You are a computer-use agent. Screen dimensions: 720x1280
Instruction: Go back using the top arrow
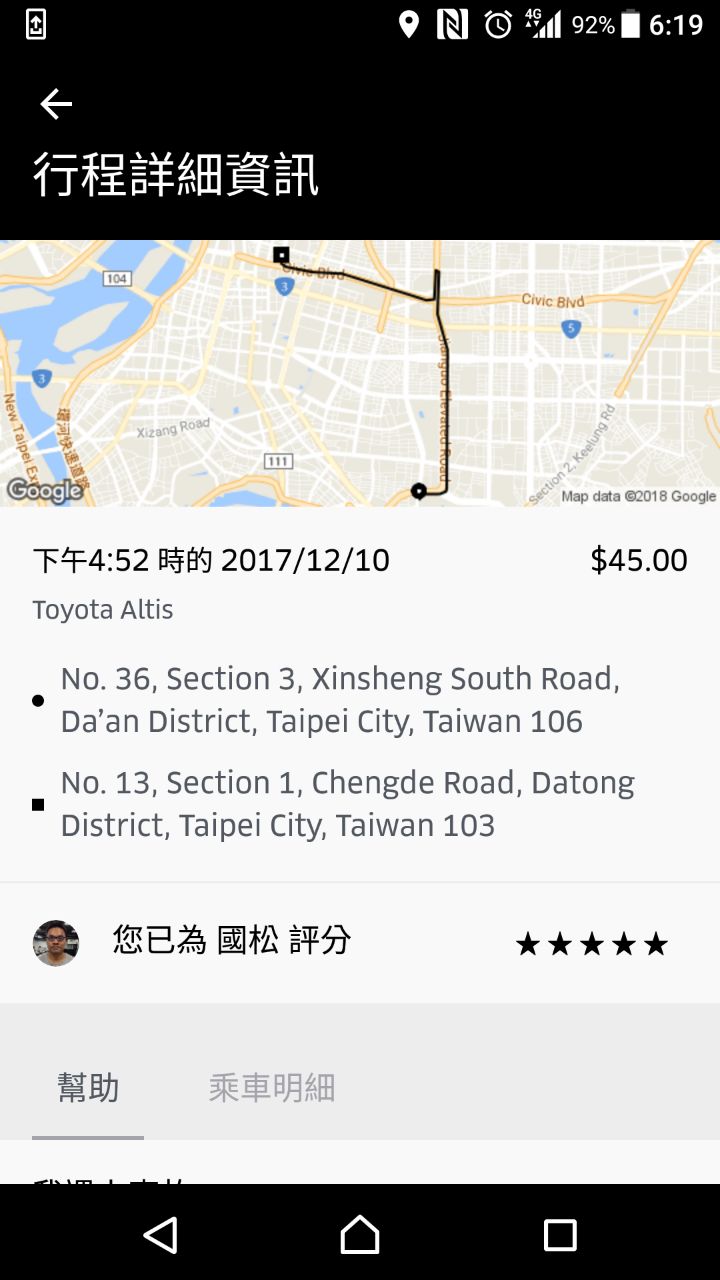[56, 104]
